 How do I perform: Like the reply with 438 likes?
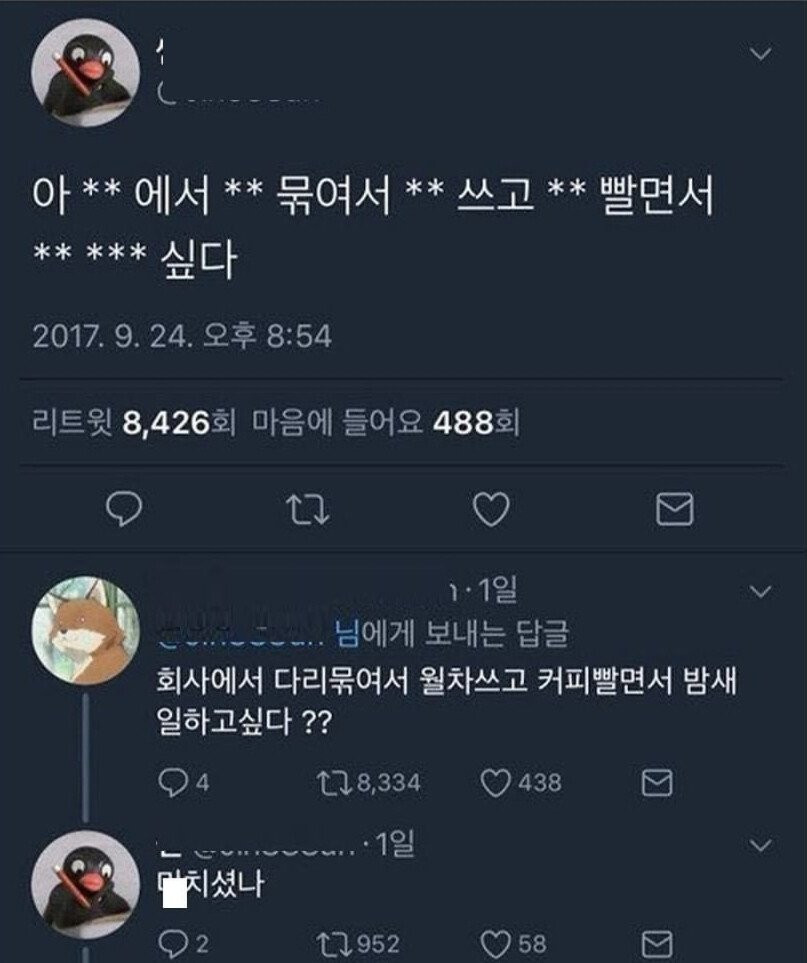pyautogui.click(x=497, y=782)
